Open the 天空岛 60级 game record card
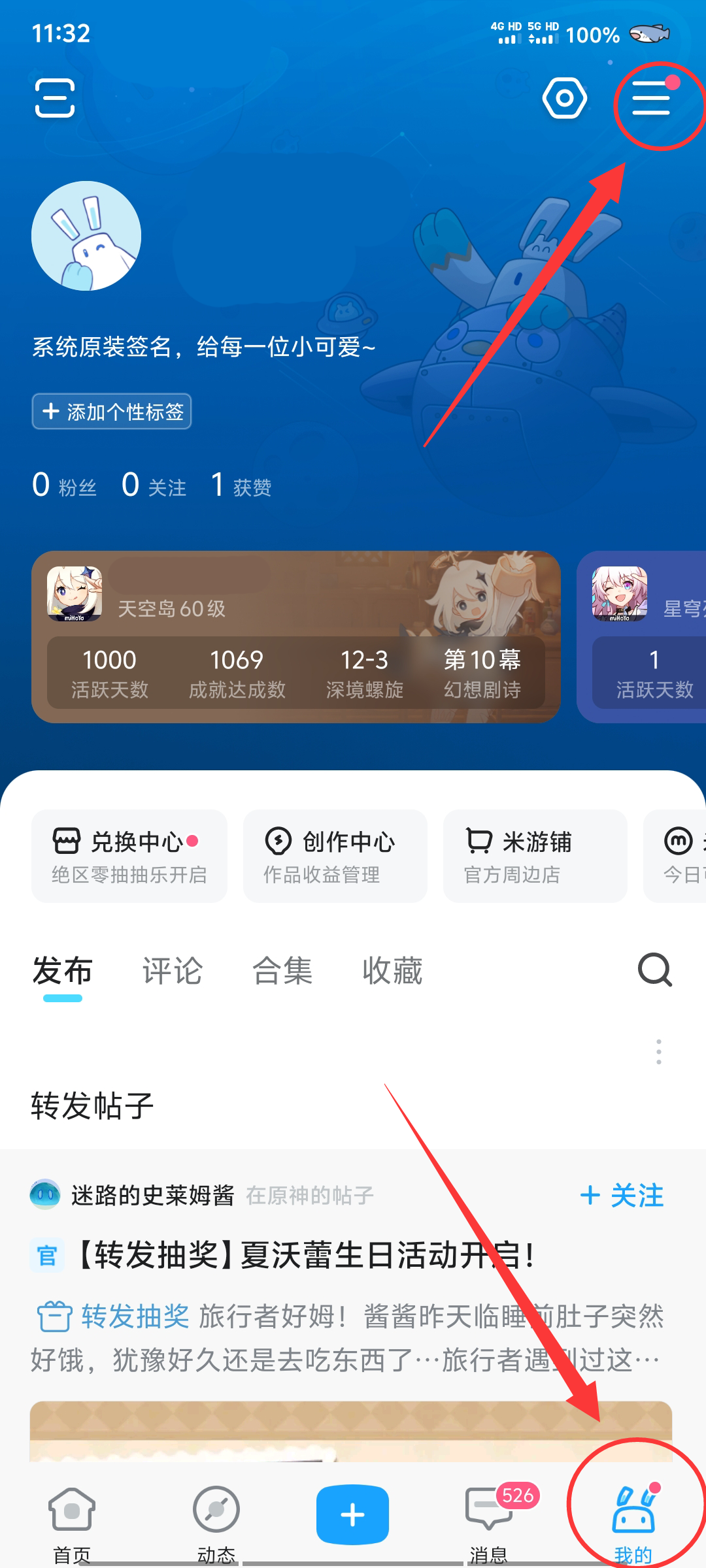 tap(296, 637)
